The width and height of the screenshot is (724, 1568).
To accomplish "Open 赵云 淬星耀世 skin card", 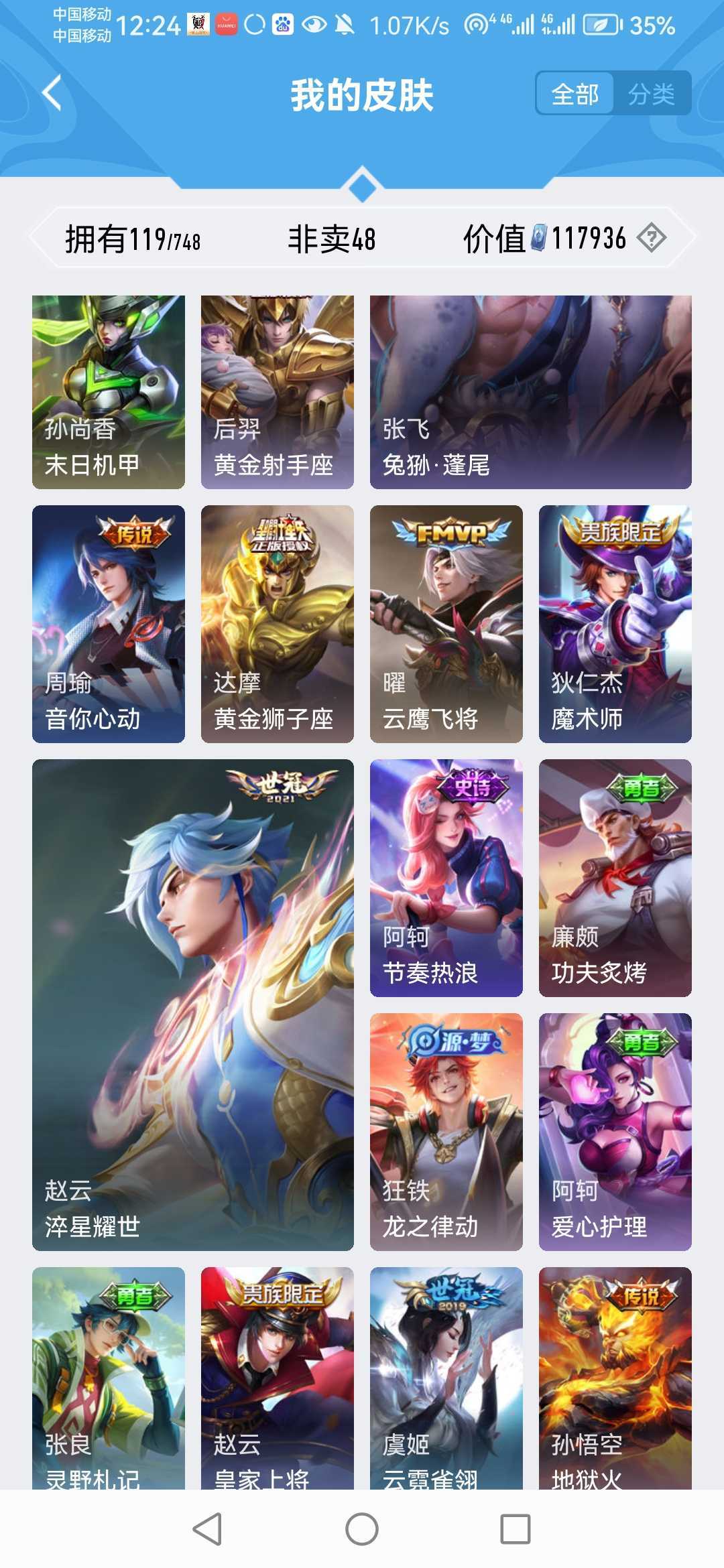I will [x=193, y=1004].
